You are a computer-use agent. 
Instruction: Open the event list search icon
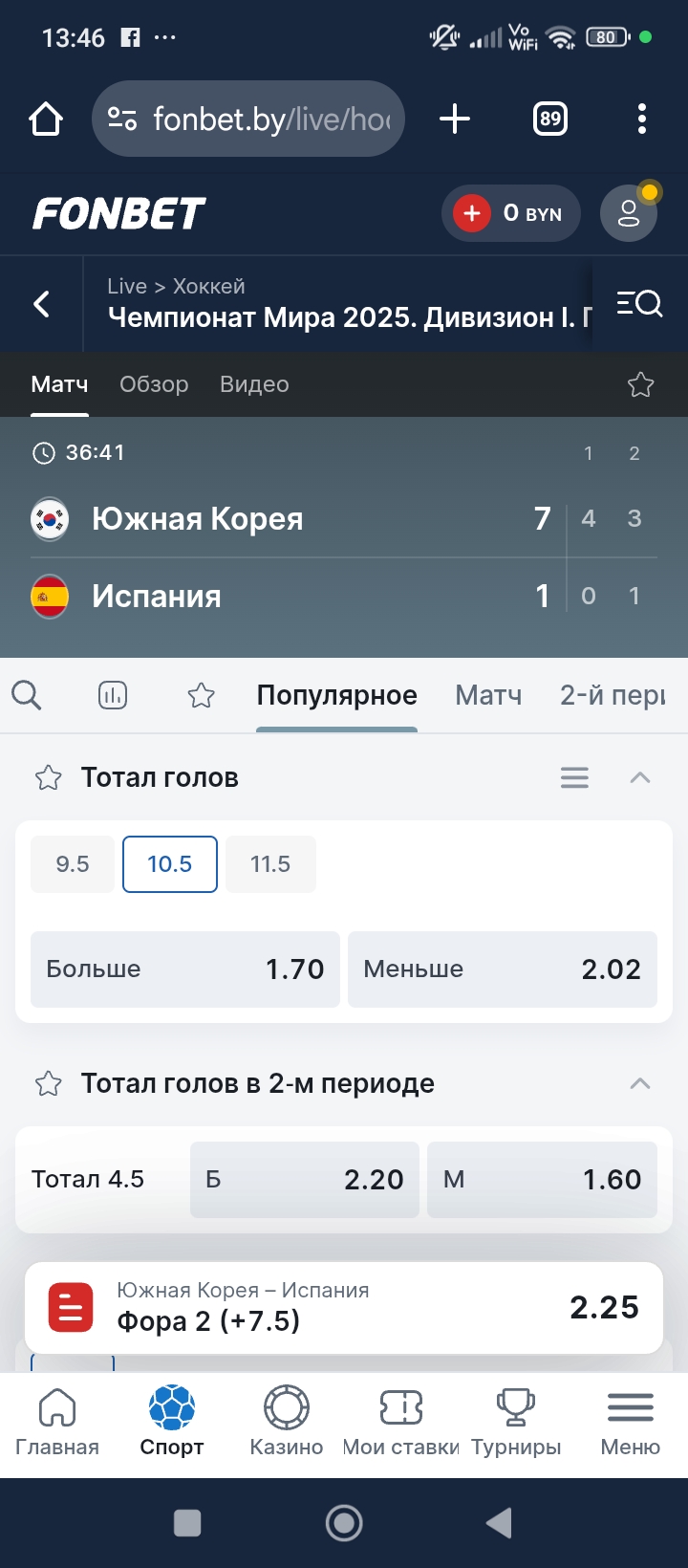639,304
